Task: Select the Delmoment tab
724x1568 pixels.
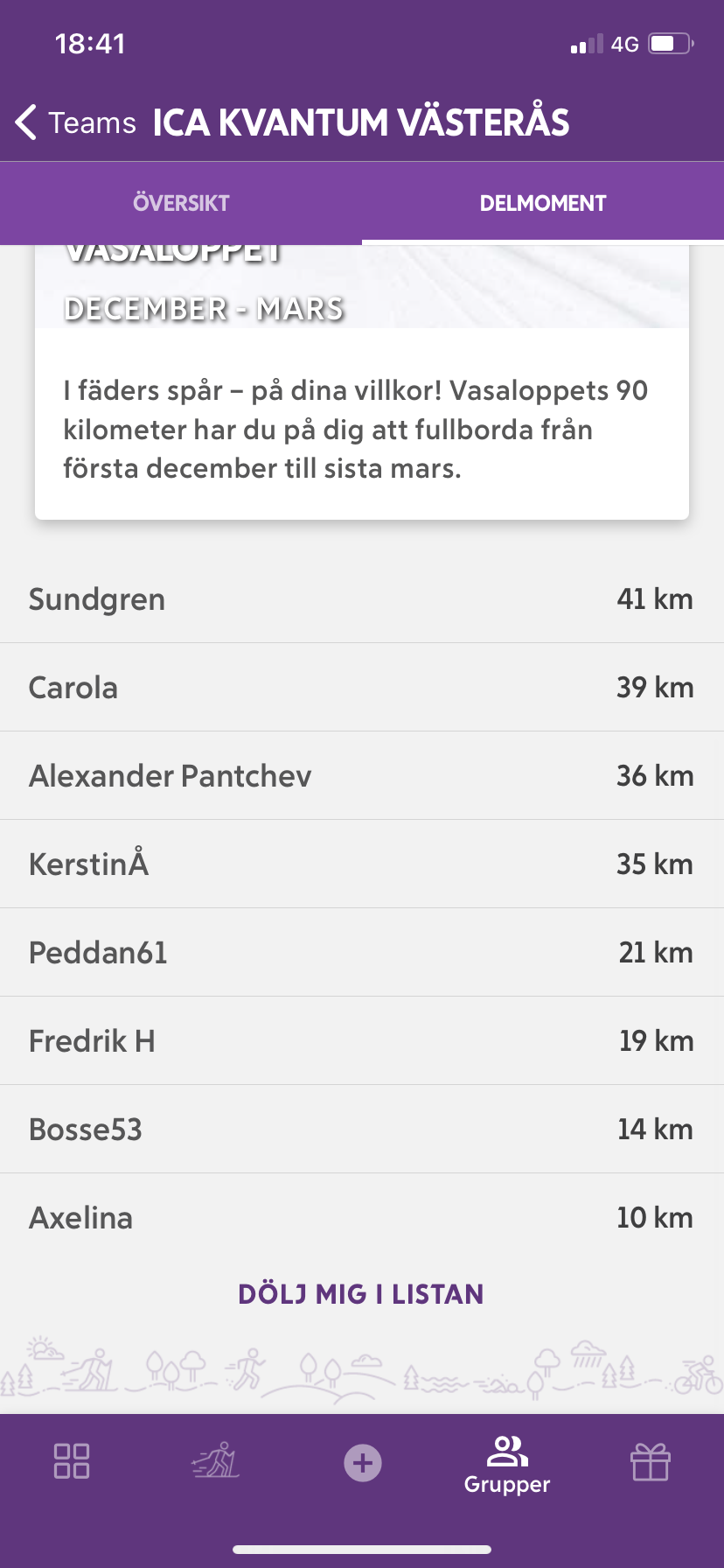Action: [543, 203]
